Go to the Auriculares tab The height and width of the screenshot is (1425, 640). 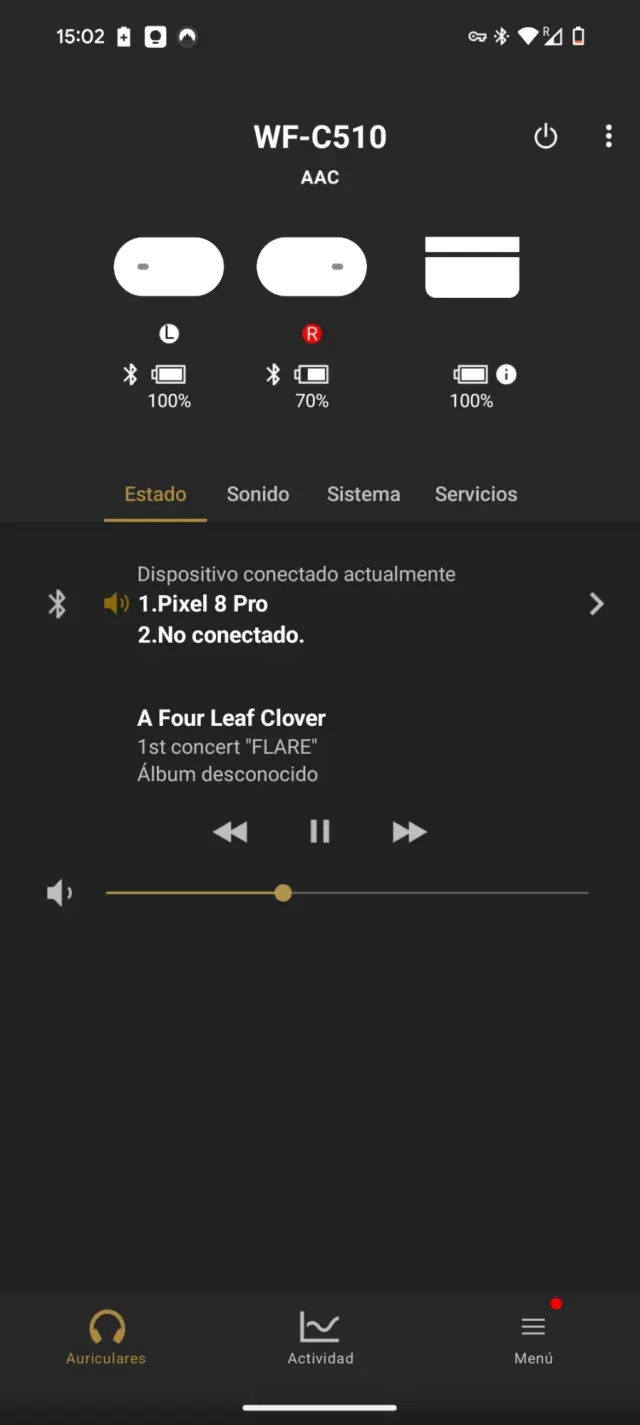[x=106, y=1338]
